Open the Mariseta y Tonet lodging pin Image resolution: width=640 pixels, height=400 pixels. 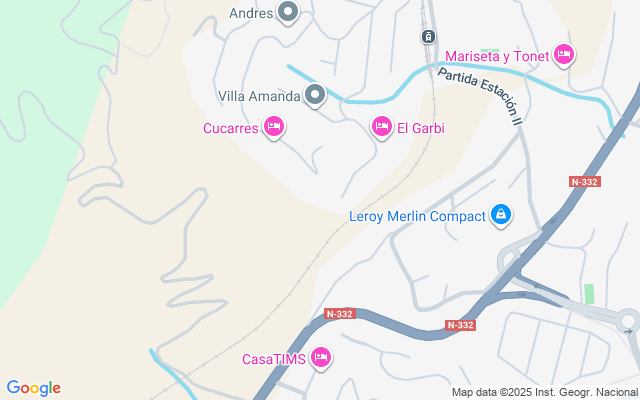[x=564, y=56]
